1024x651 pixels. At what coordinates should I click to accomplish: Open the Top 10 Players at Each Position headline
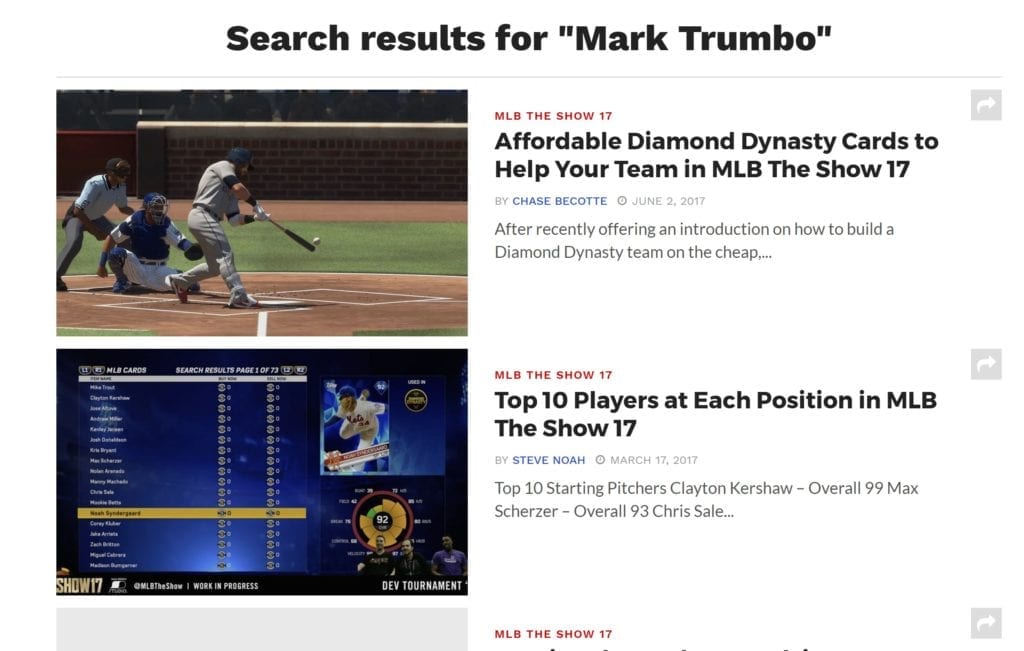(x=715, y=414)
